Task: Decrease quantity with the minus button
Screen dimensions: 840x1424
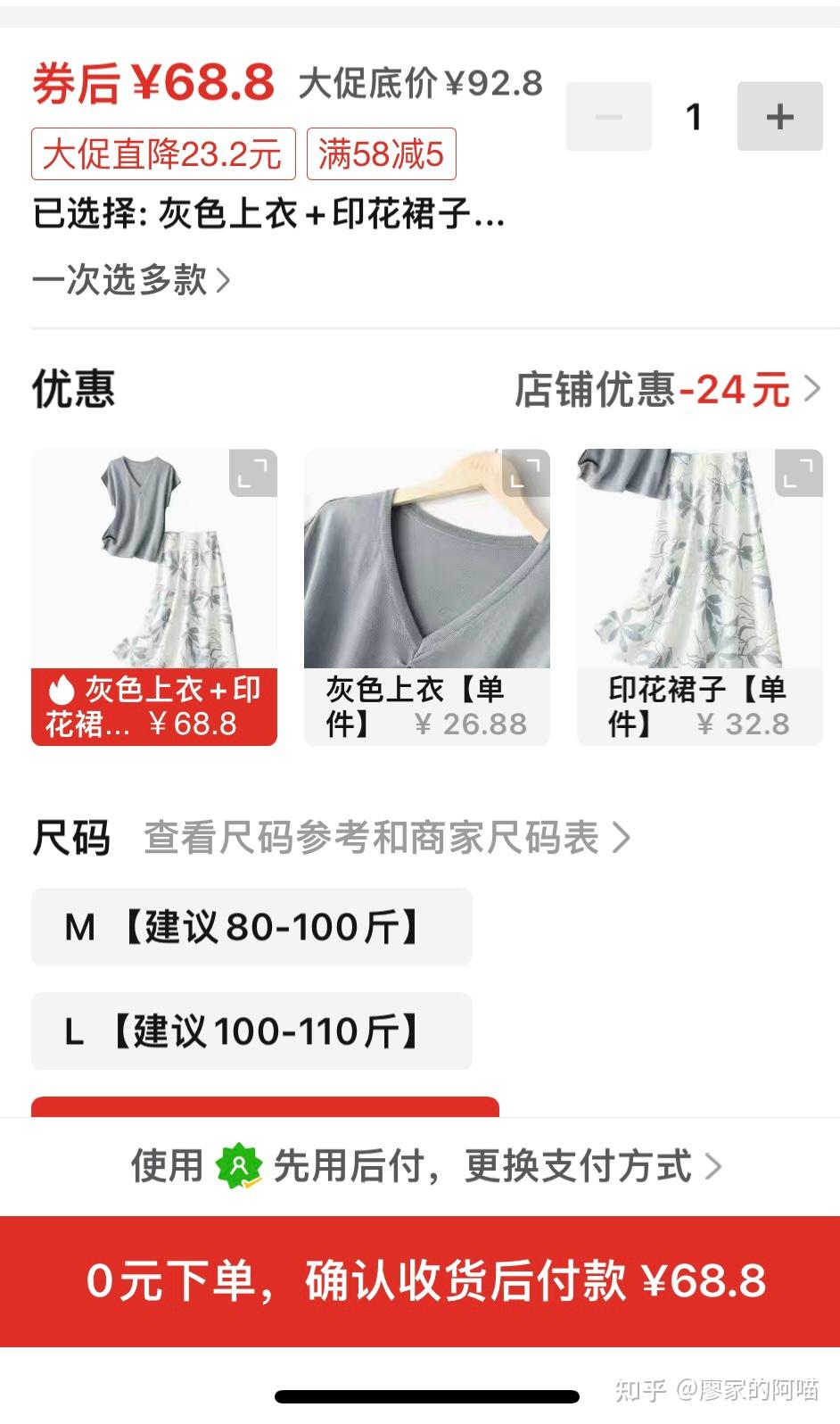Action: [x=609, y=116]
